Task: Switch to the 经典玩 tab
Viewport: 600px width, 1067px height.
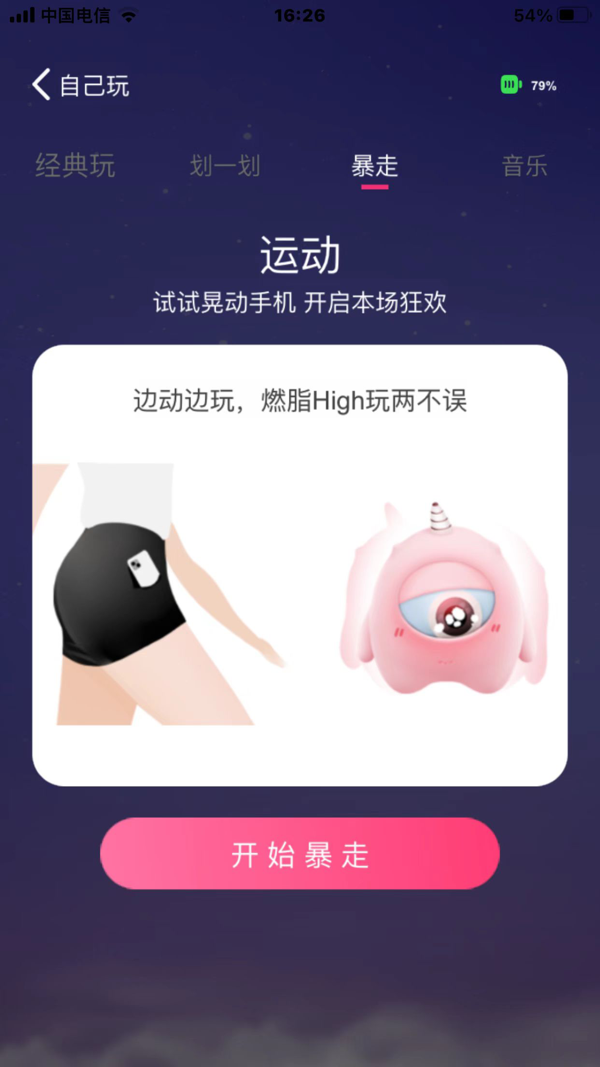Action: 75,166
